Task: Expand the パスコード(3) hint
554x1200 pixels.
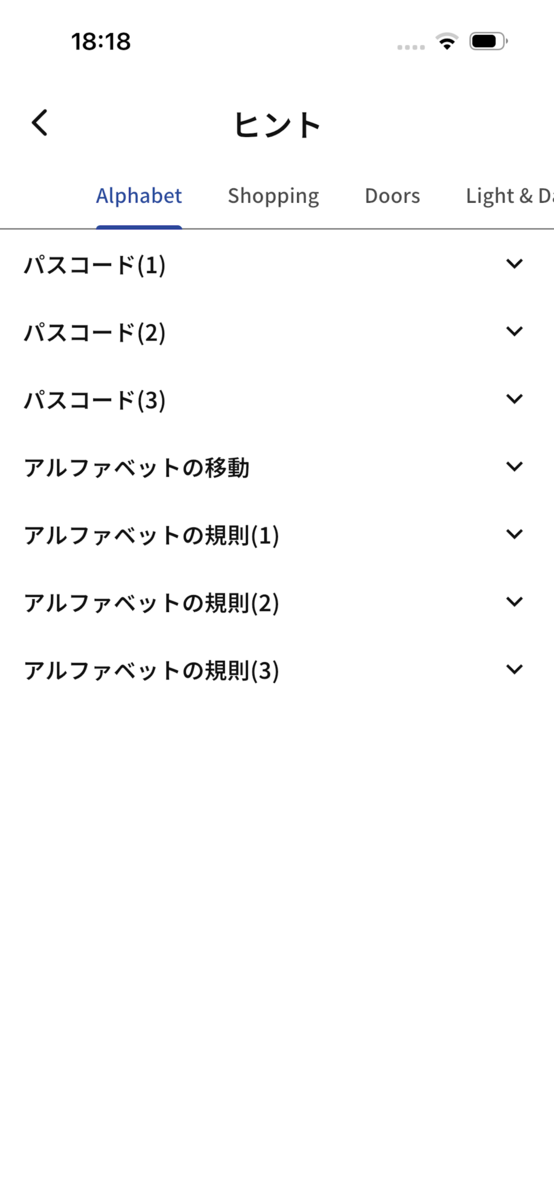Action: [x=277, y=400]
